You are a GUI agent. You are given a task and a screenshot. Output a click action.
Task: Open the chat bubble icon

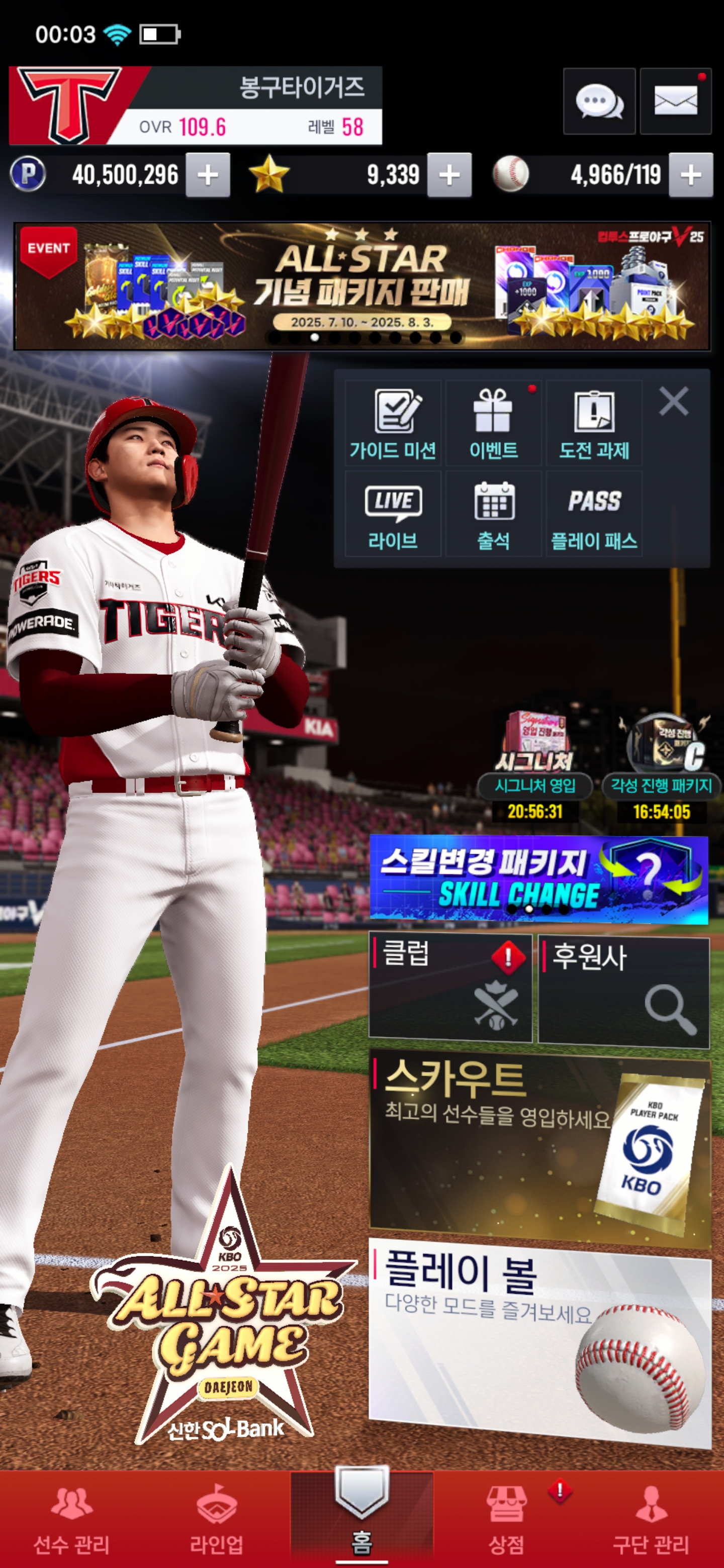point(599,101)
